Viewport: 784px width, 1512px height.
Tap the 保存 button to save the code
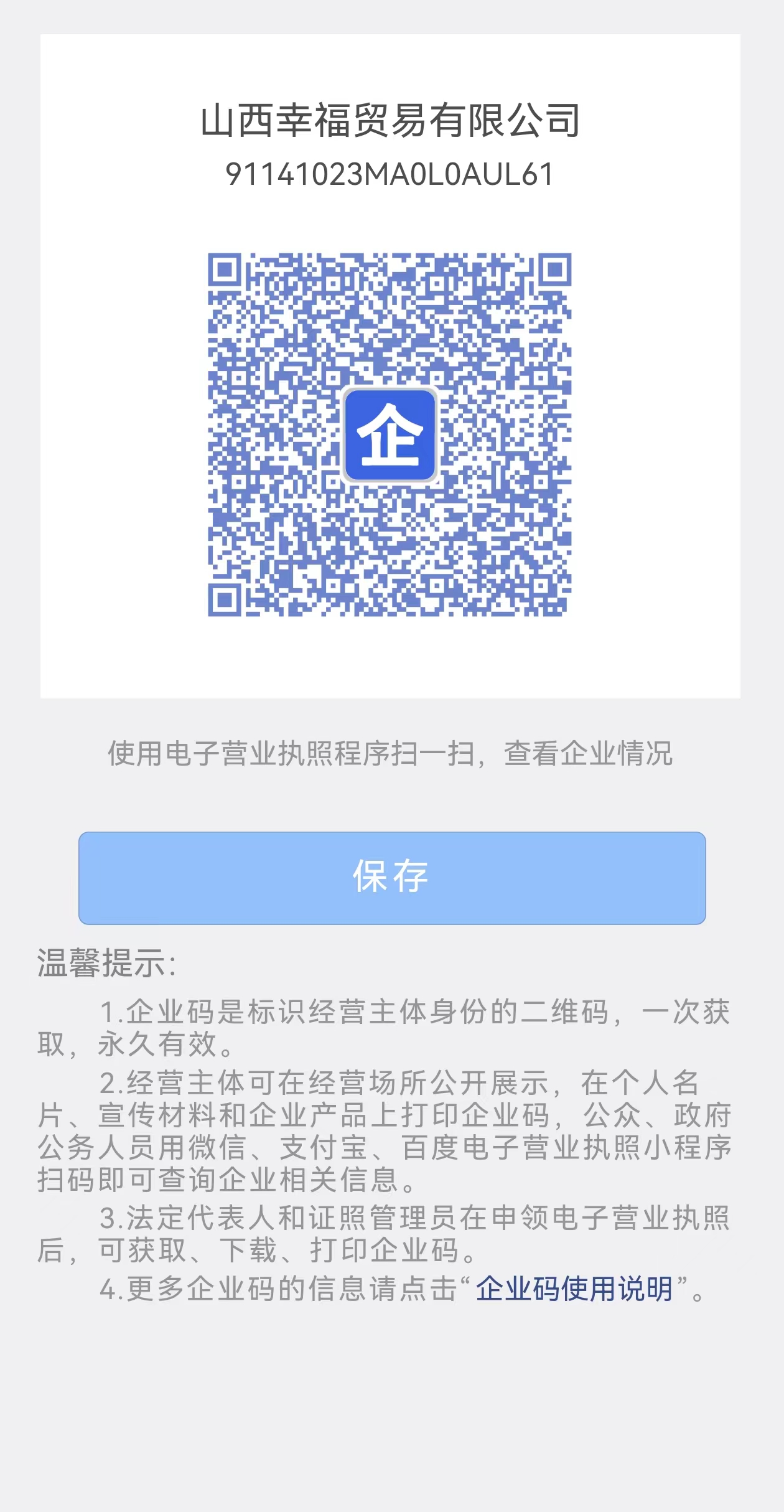tap(392, 878)
